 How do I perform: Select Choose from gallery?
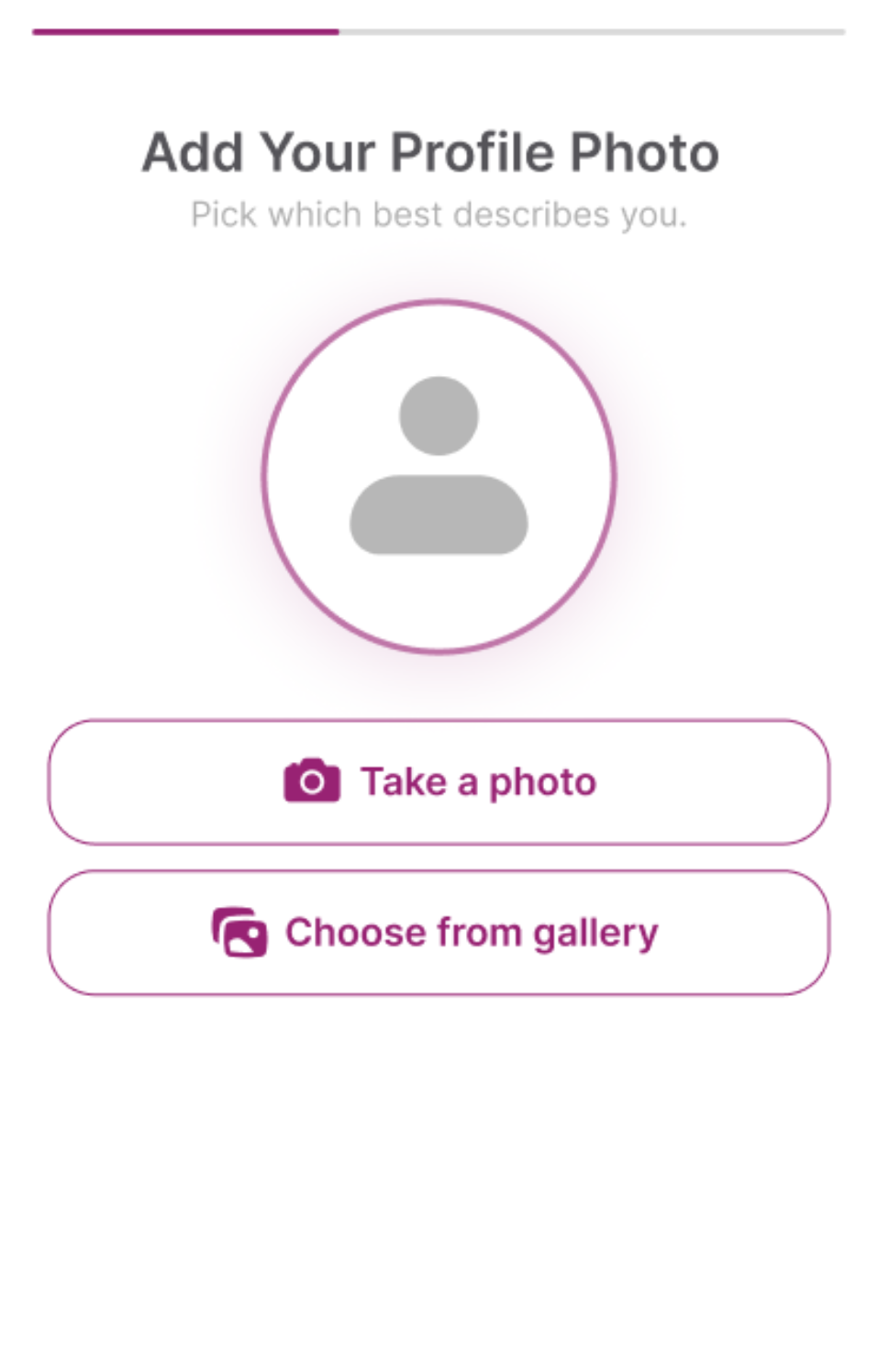click(x=439, y=933)
